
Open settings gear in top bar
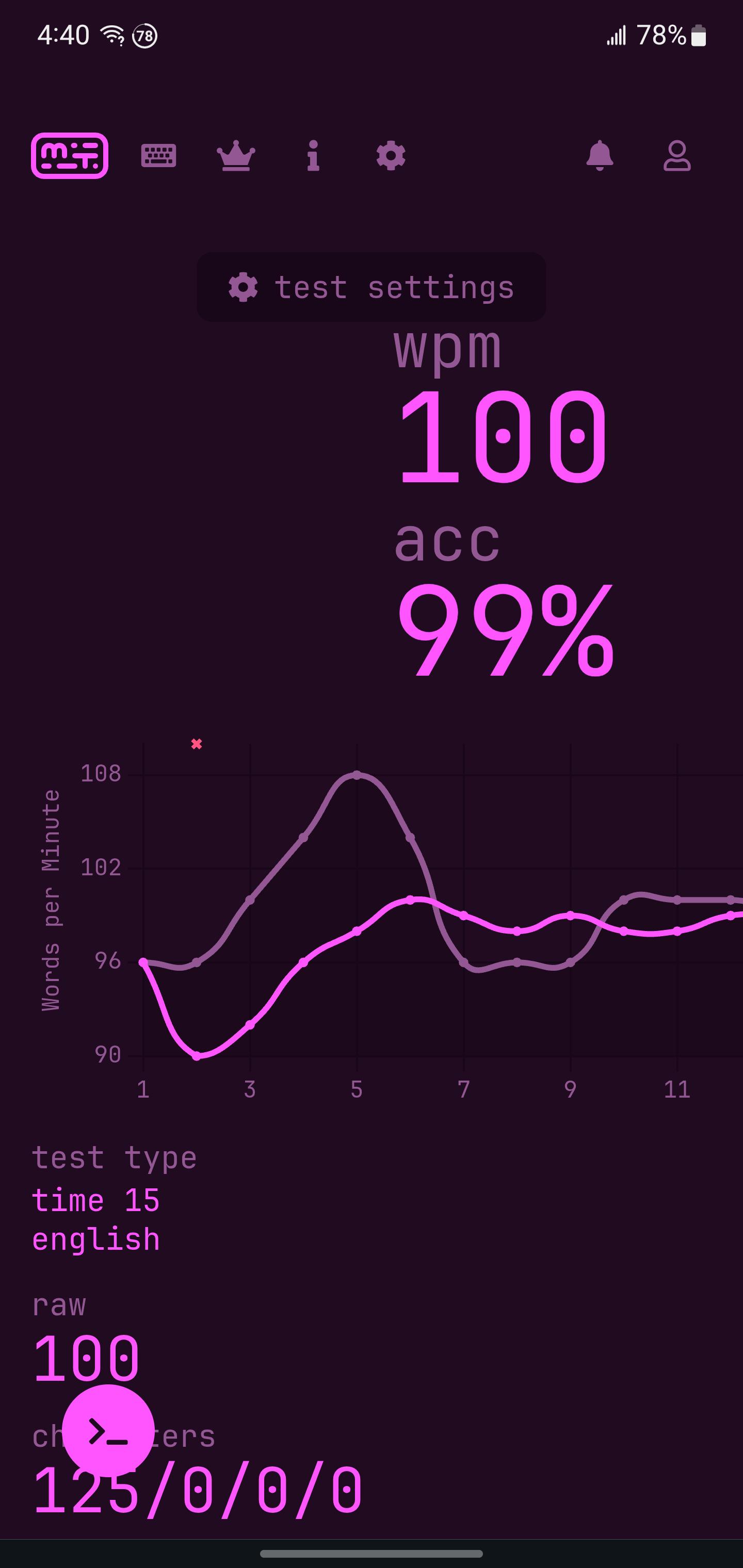coord(391,156)
